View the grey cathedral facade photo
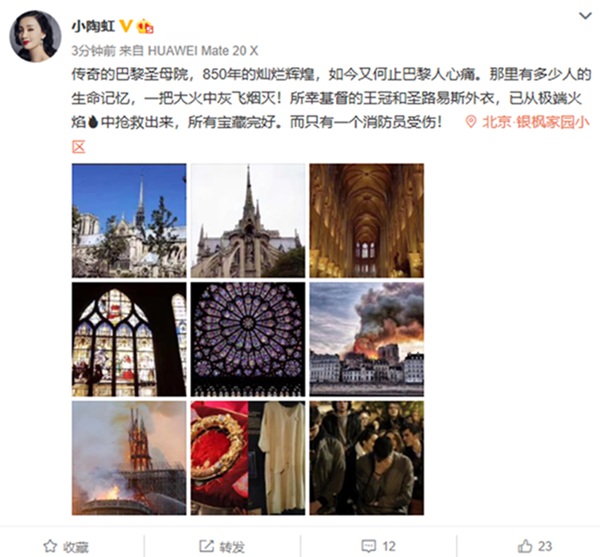 pos(248,220)
